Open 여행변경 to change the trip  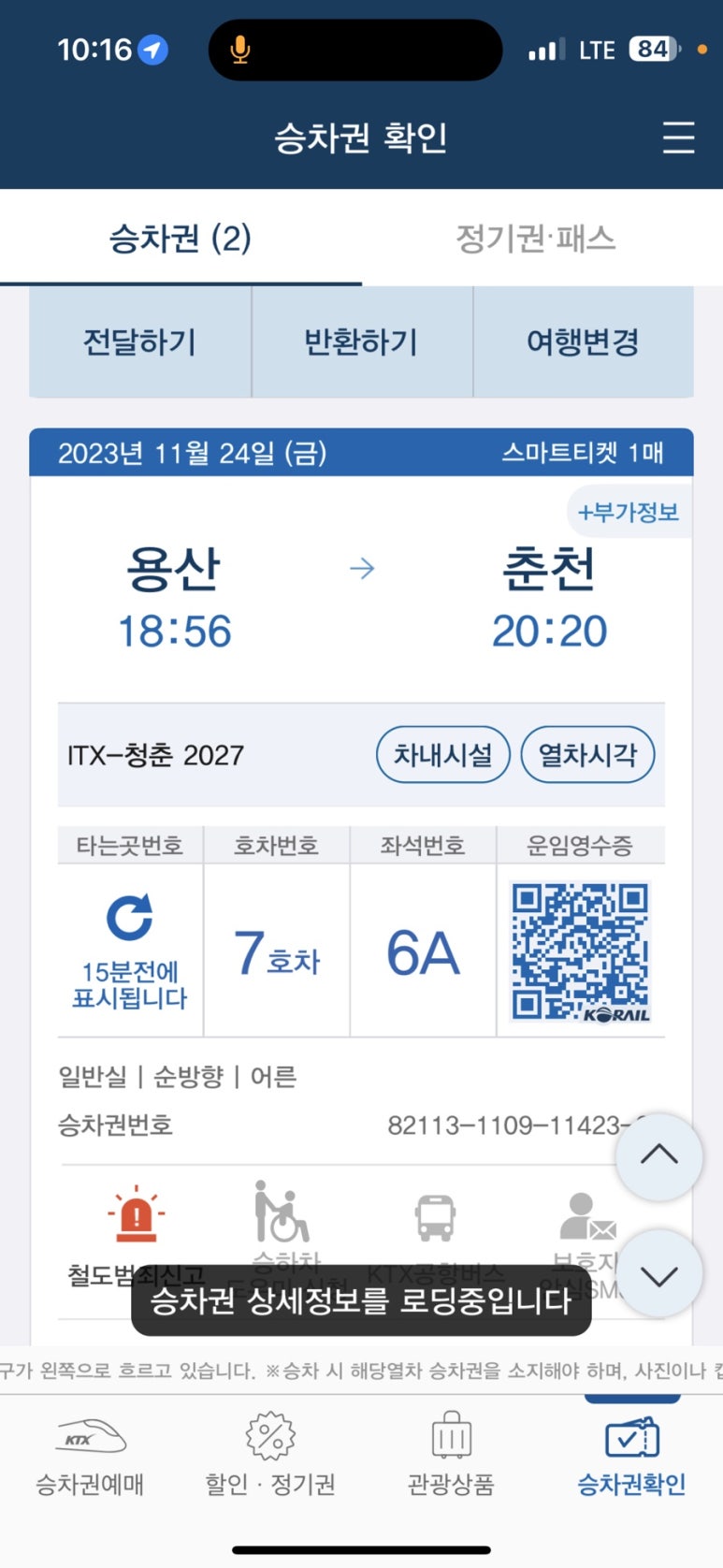(x=583, y=342)
